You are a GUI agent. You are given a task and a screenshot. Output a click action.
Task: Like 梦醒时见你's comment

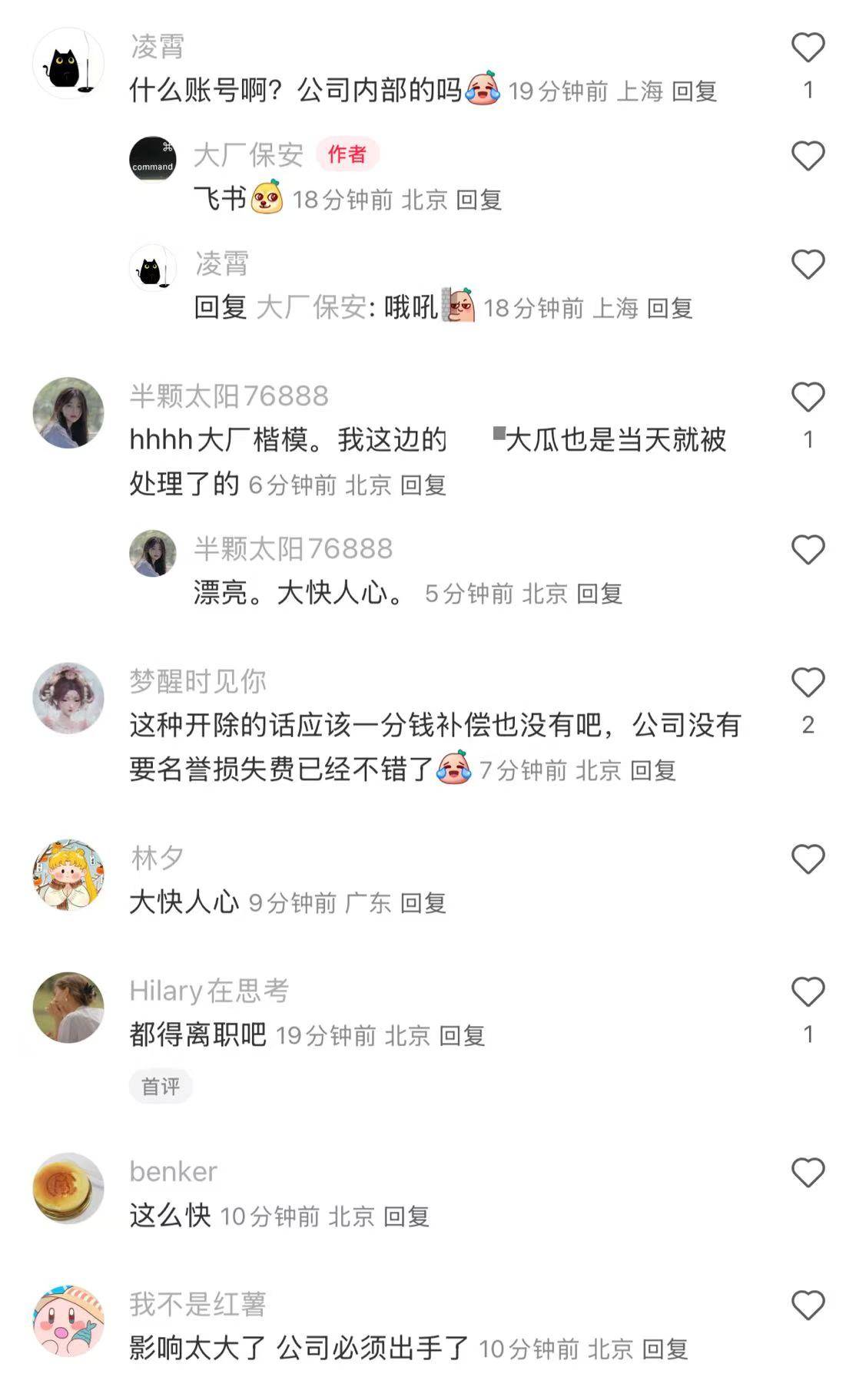[x=808, y=682]
